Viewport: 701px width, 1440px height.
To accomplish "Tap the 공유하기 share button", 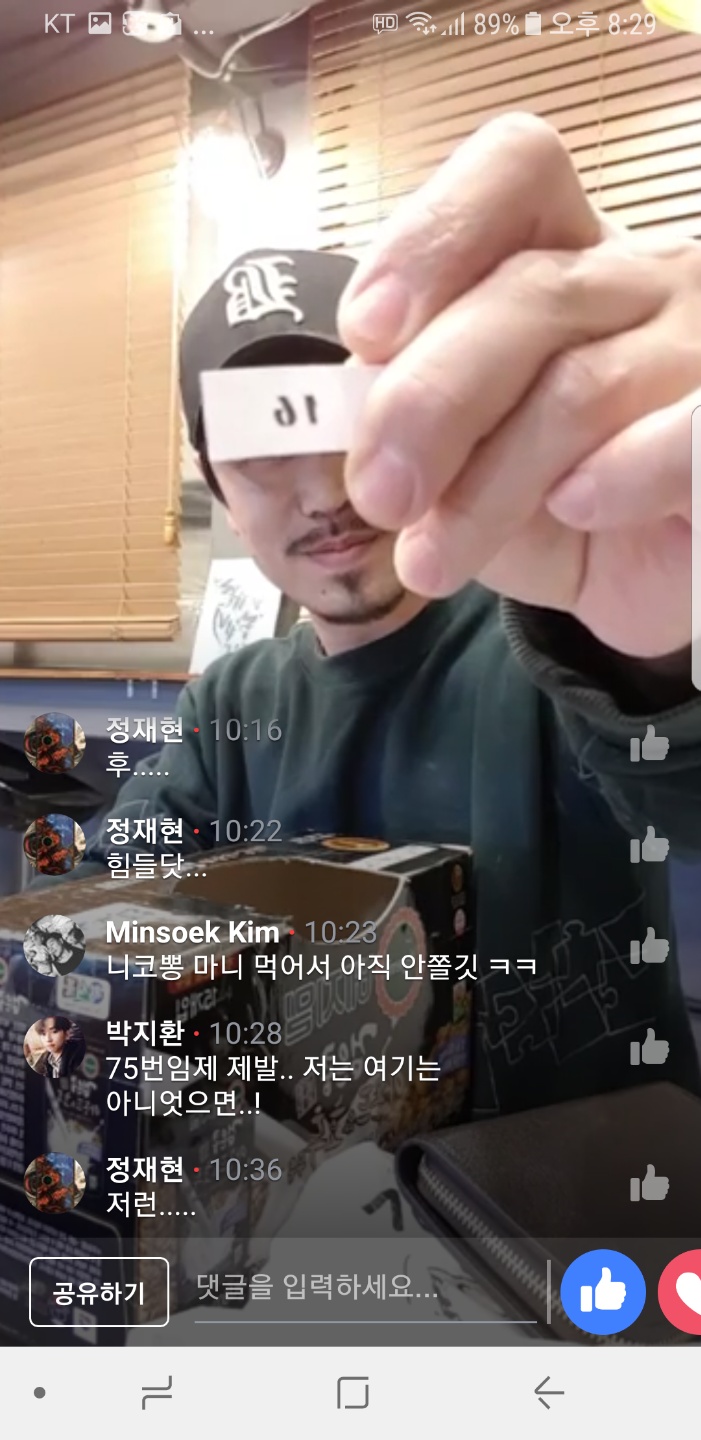I will [99, 1292].
